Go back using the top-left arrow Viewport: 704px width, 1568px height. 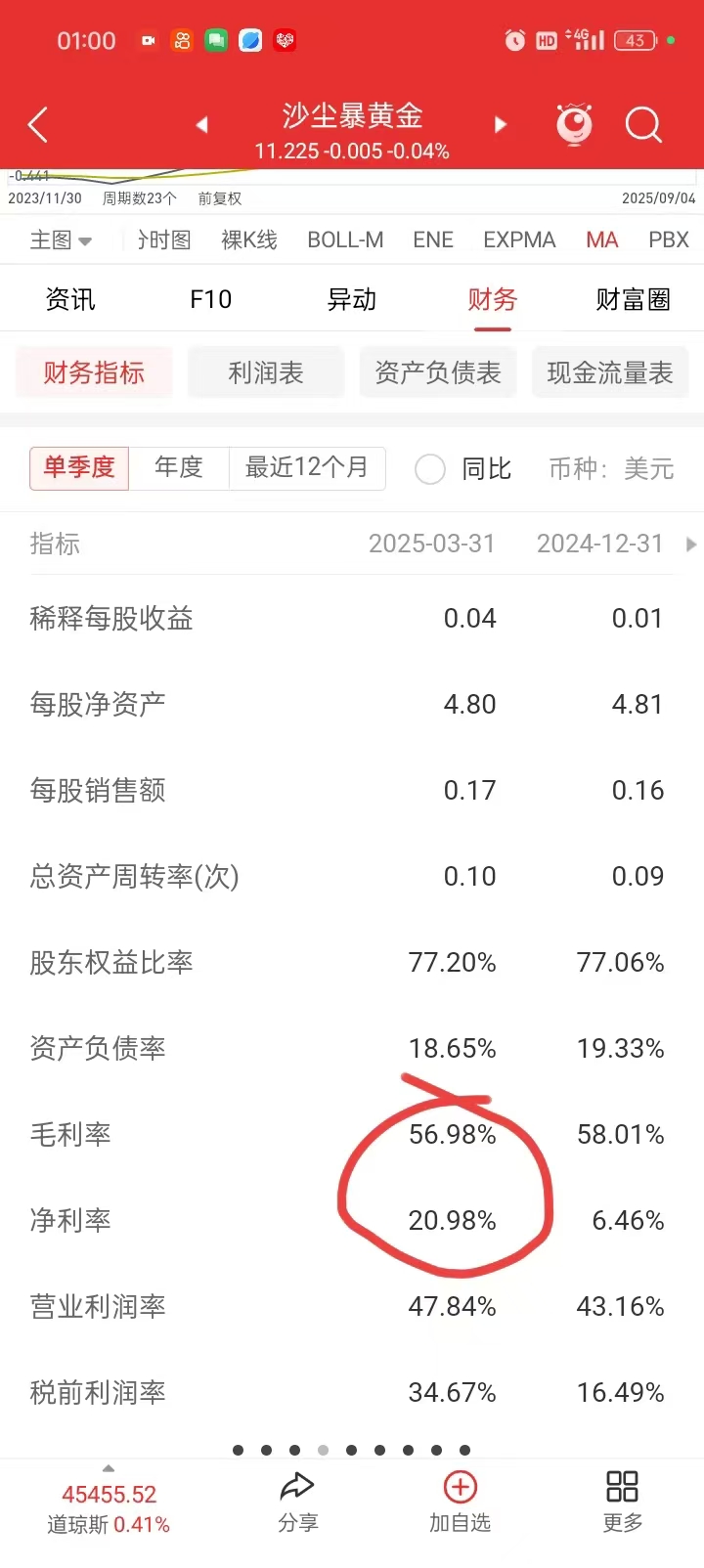click(38, 125)
